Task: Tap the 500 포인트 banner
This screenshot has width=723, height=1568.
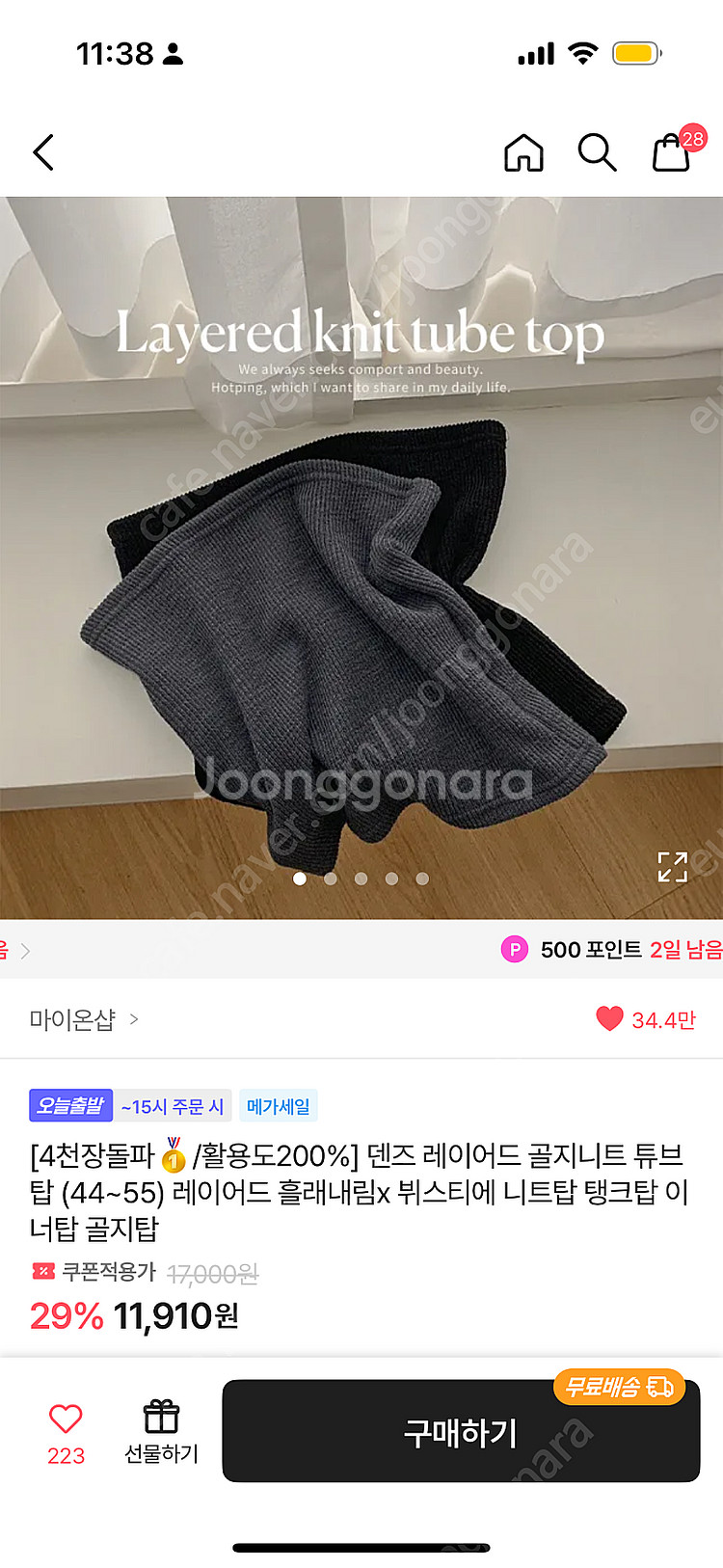Action: pyautogui.click(x=611, y=950)
